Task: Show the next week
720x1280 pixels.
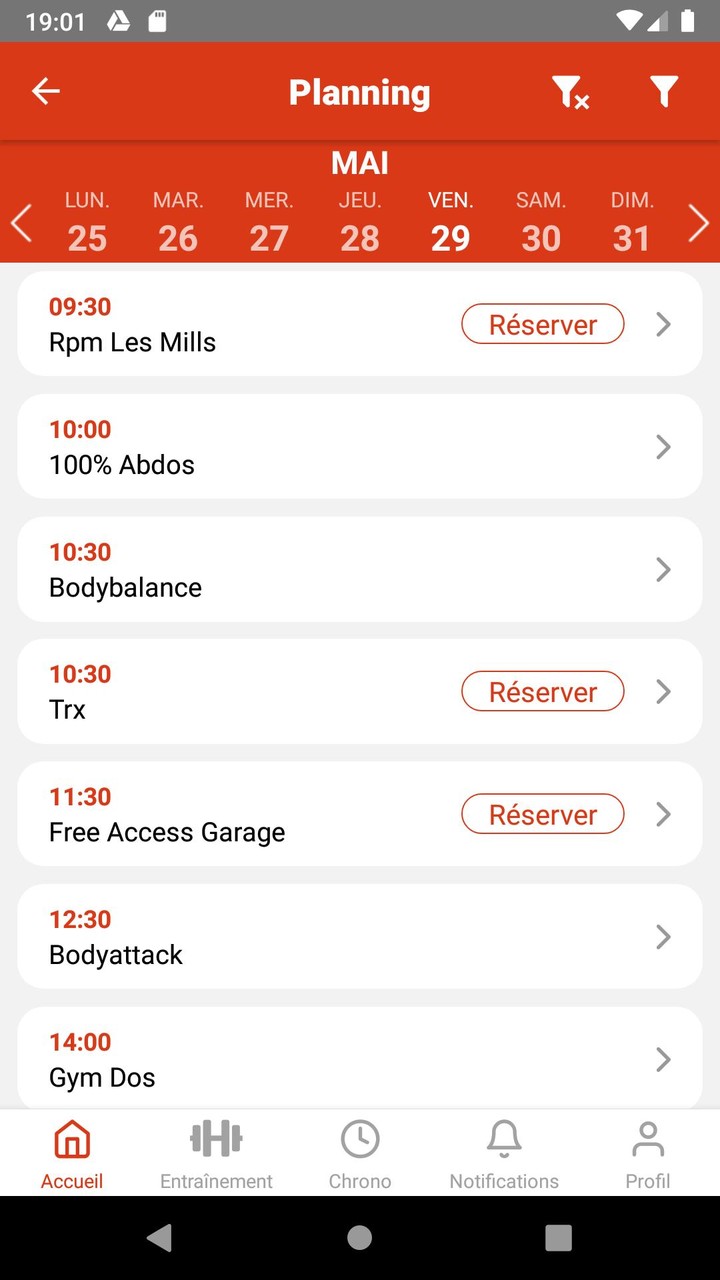Action: click(x=699, y=223)
